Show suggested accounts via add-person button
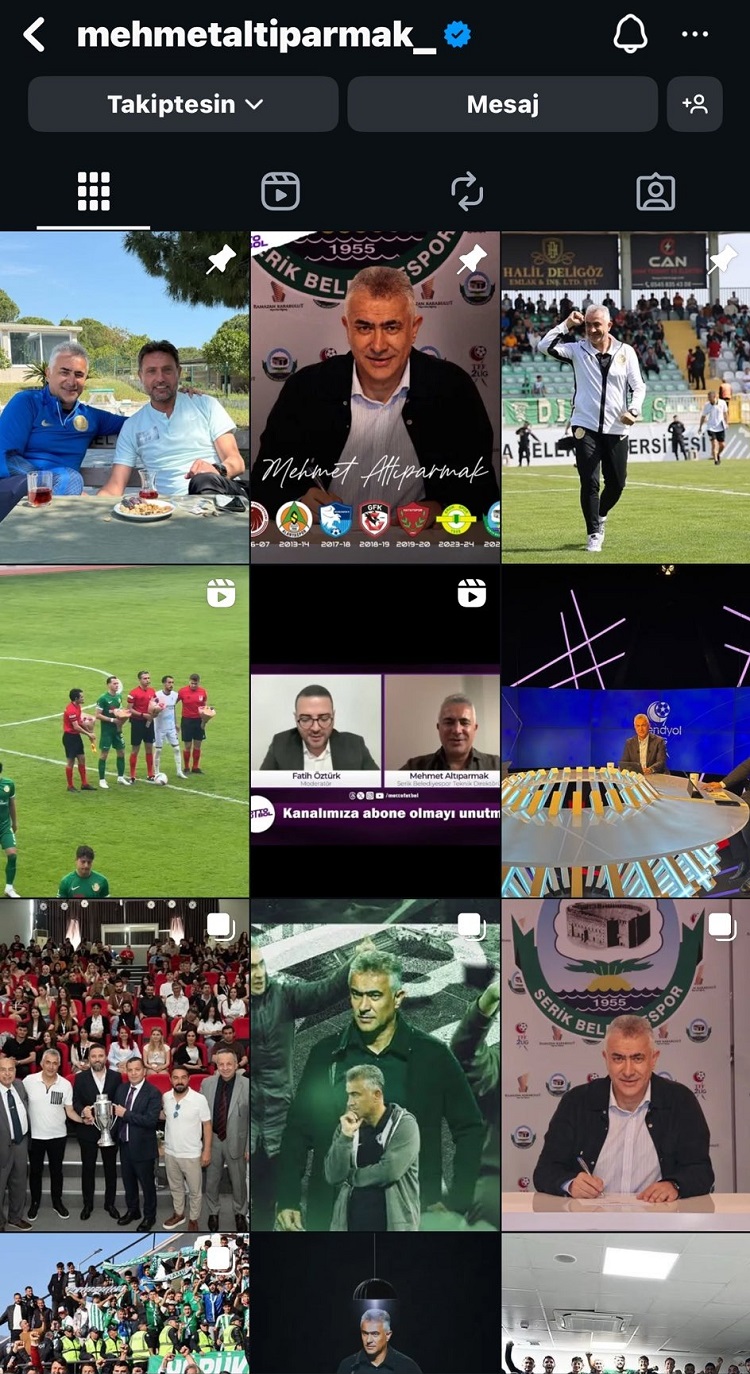The width and height of the screenshot is (750, 1374). (x=694, y=104)
